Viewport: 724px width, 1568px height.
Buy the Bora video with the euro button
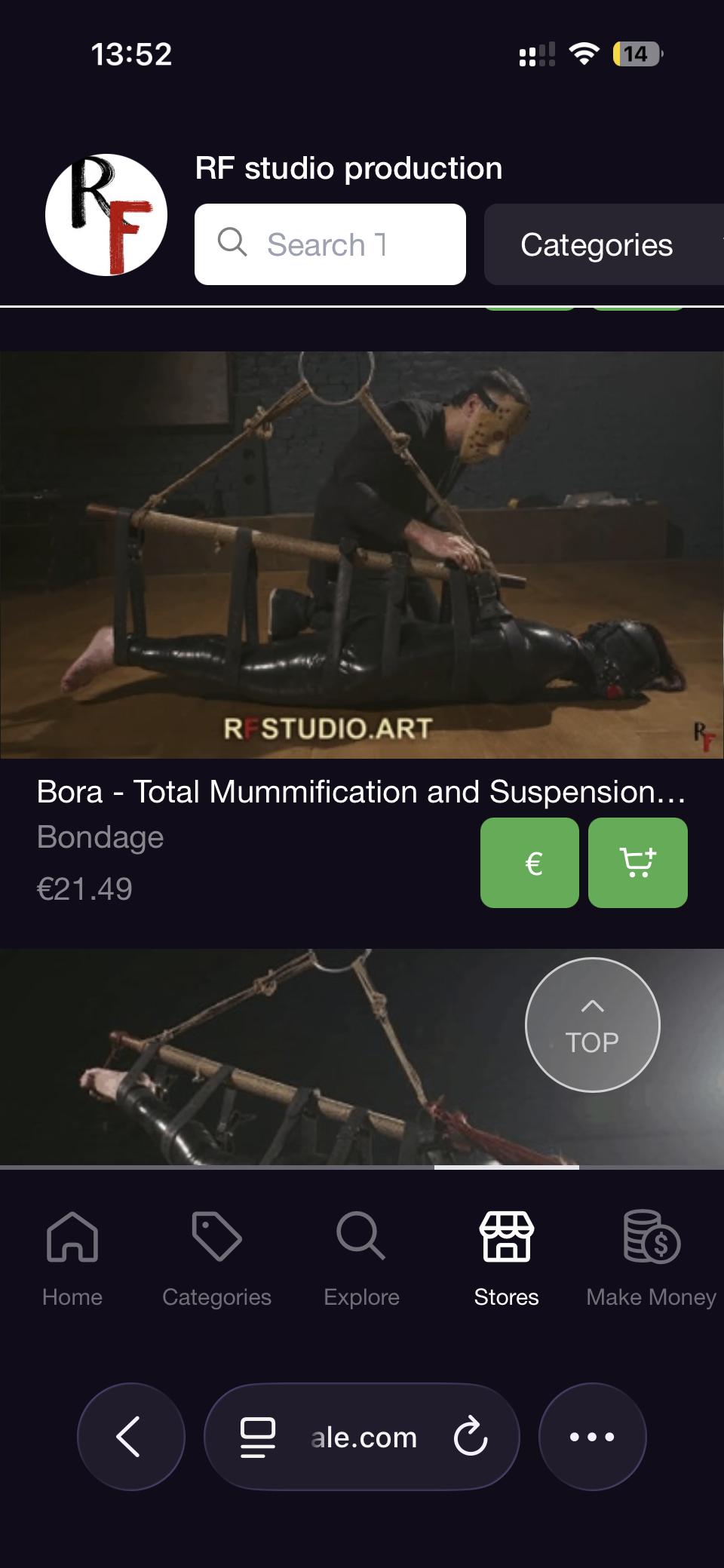[x=529, y=863]
